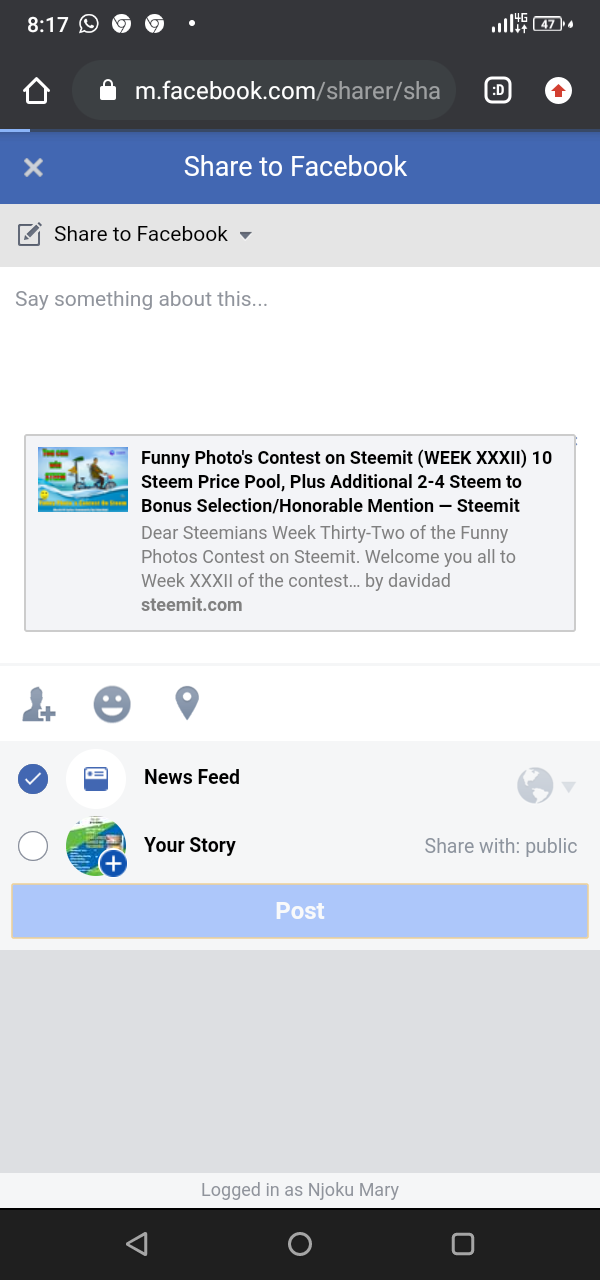Select the Your Story option
Screen dimensions: 600x1280
(33, 846)
